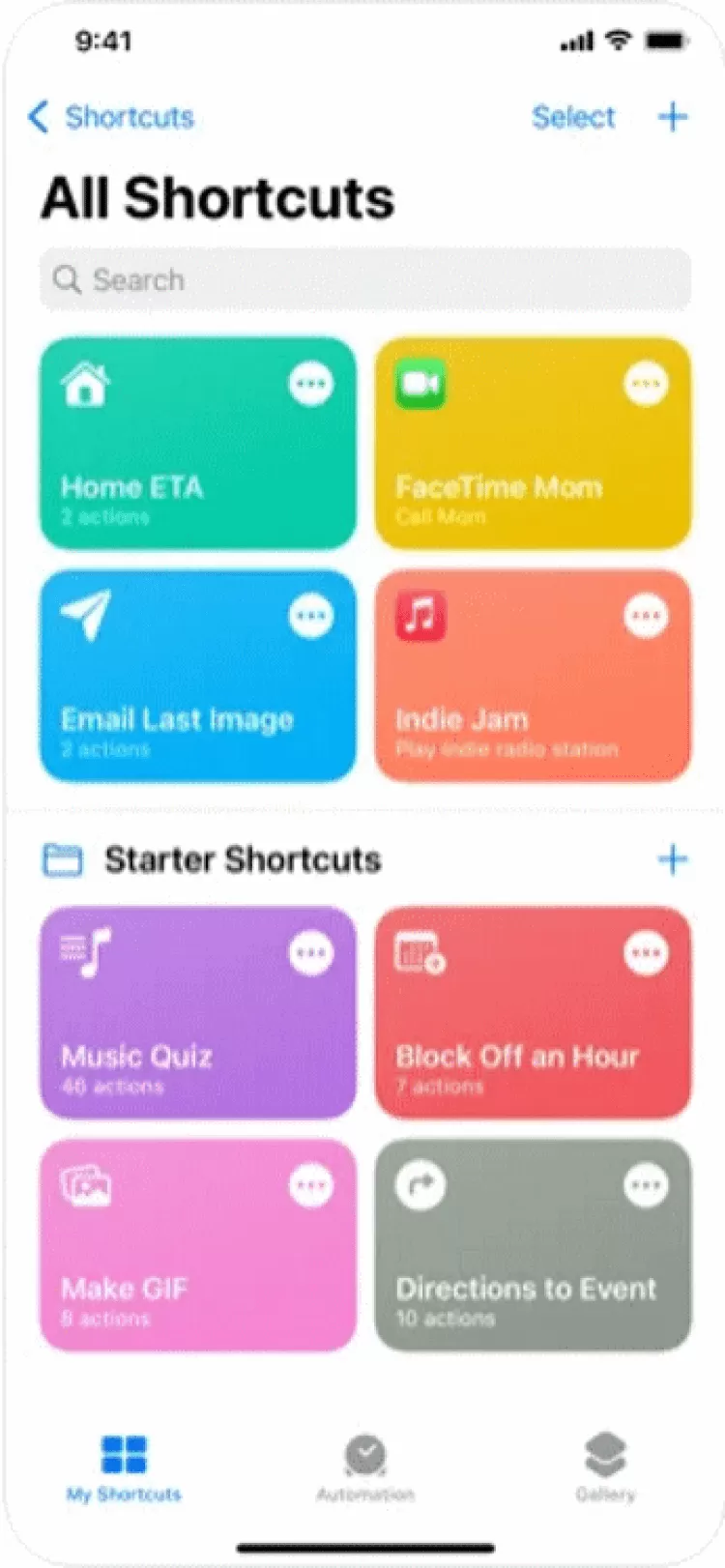The image size is (725, 1568).
Task: Open Email Last Image's ellipsis menu
Action: (310, 616)
